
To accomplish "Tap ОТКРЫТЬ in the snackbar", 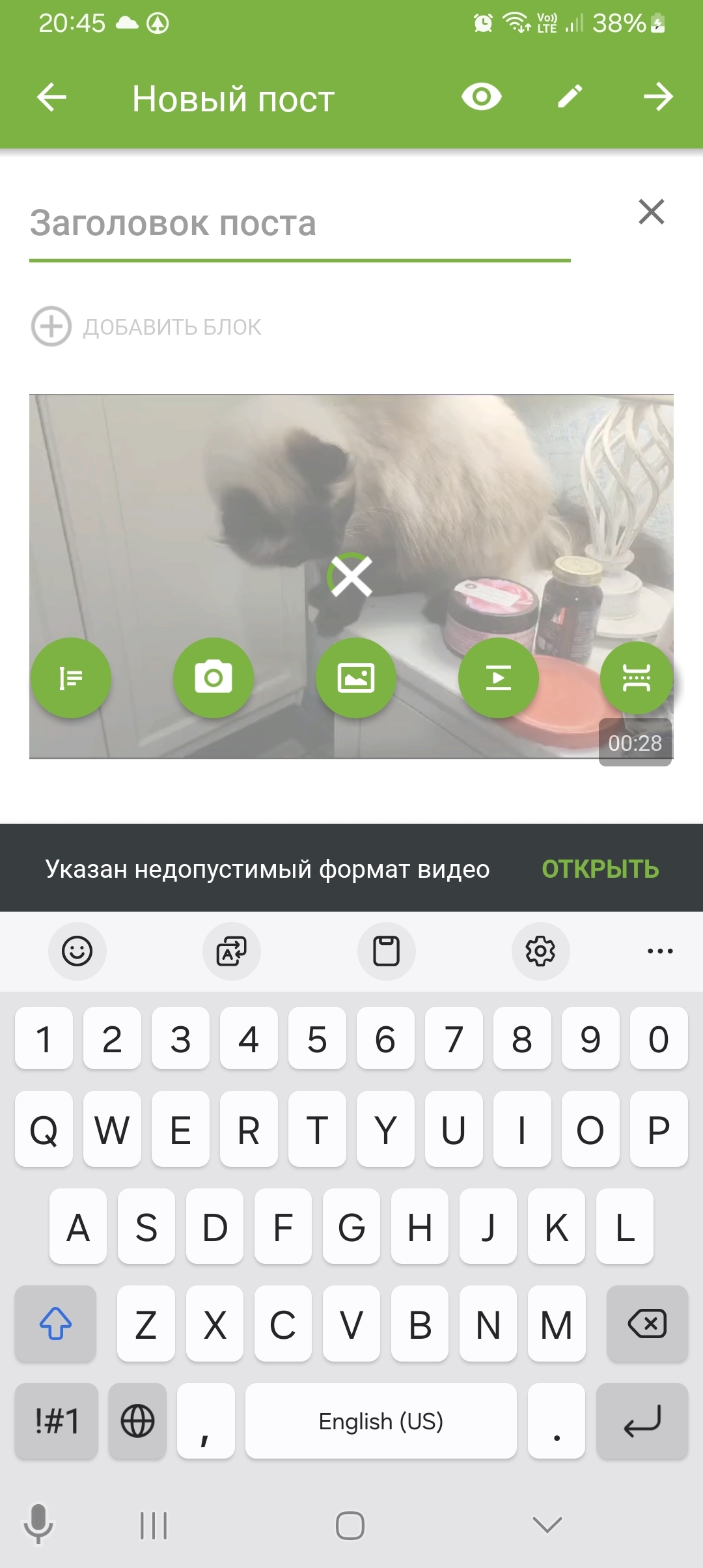I will coord(600,869).
